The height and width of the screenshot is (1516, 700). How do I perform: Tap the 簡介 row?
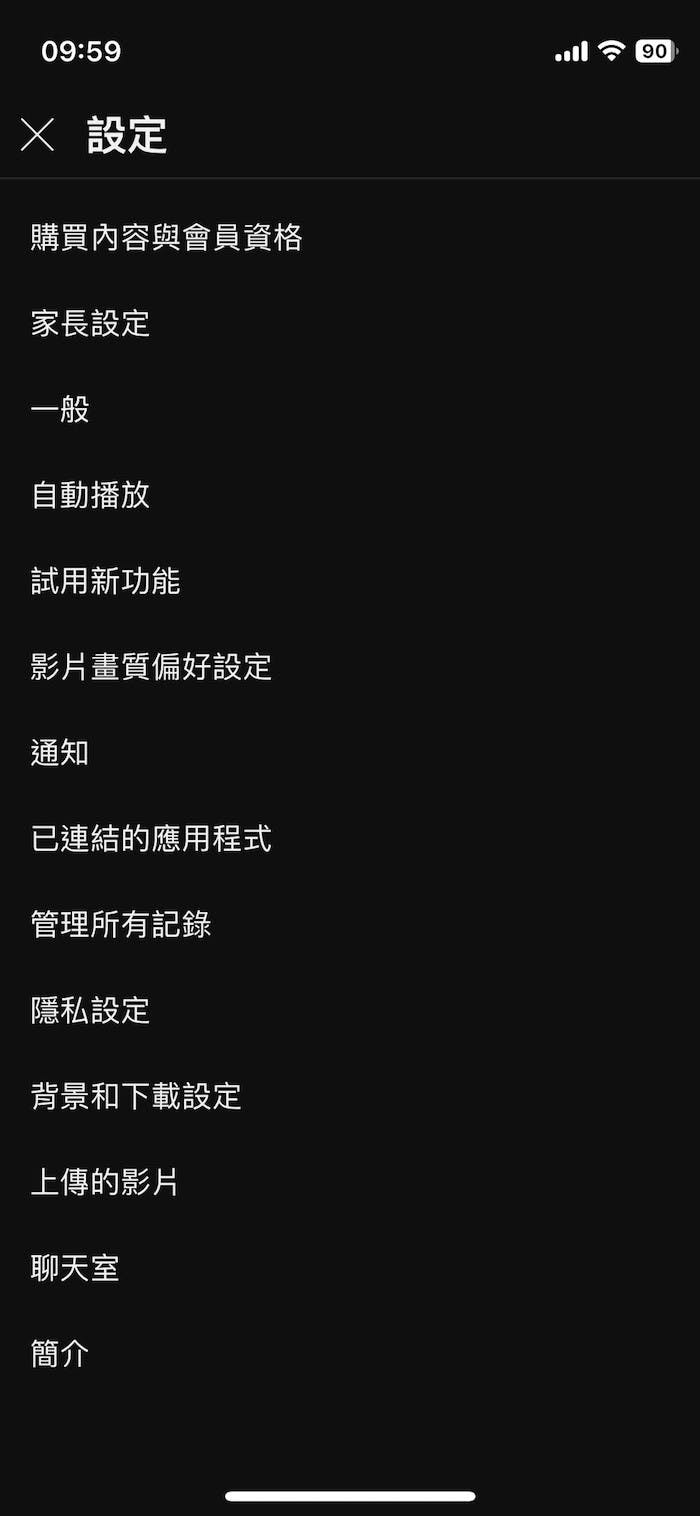click(350, 1355)
